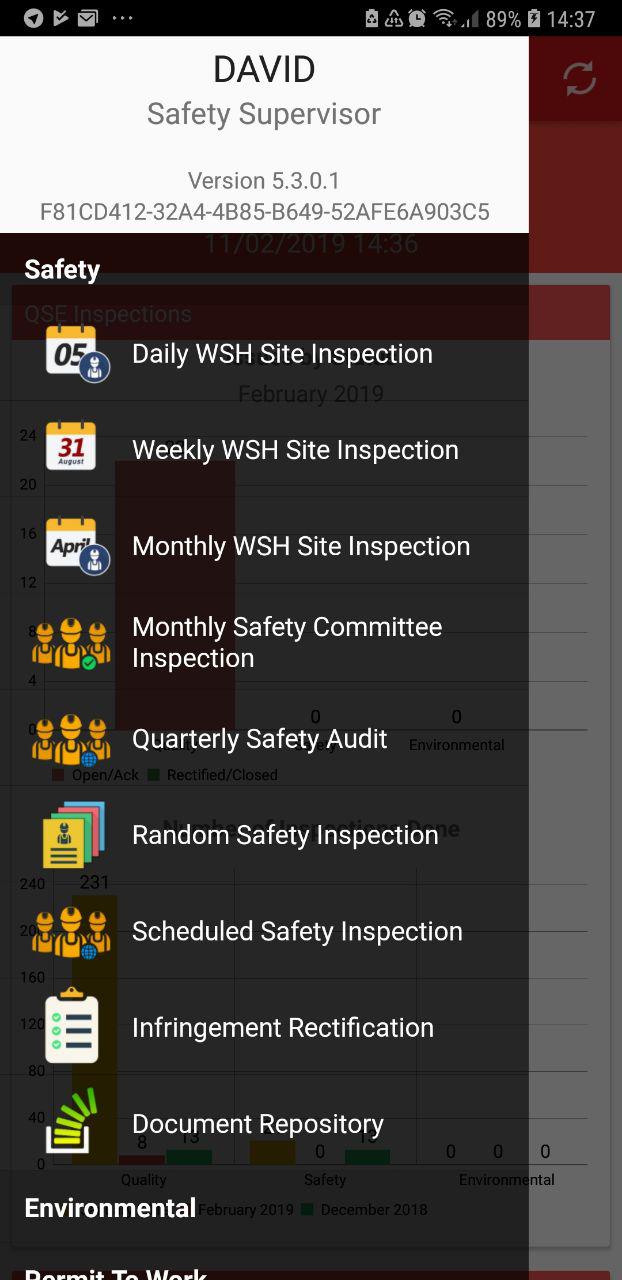
Task: Open Daily WSH Site Inspection
Action: click(264, 354)
